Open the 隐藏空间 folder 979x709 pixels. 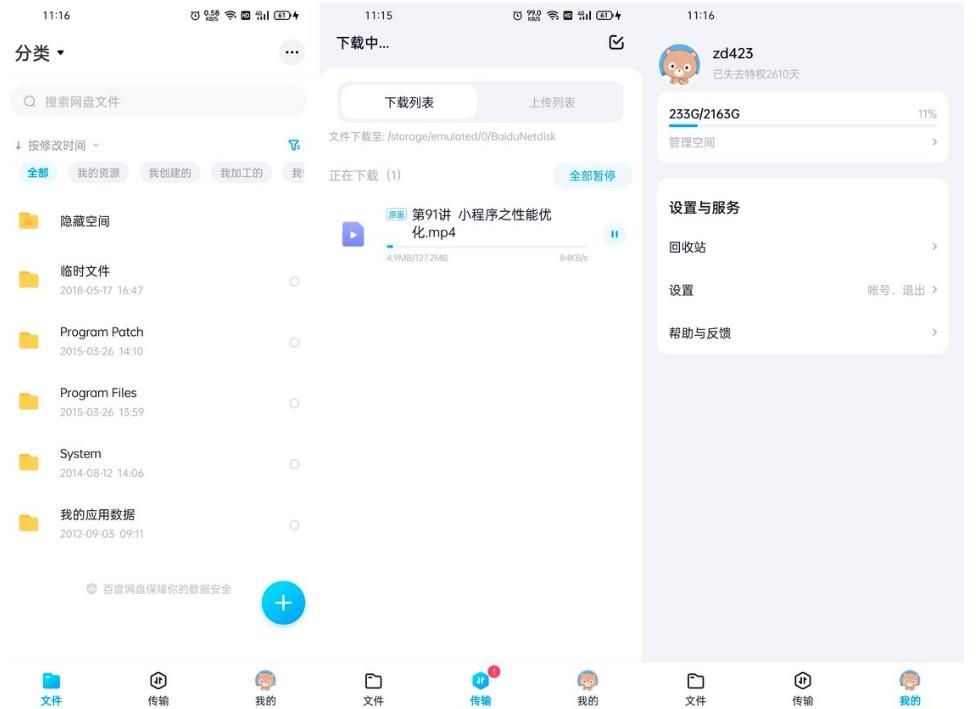(85, 221)
